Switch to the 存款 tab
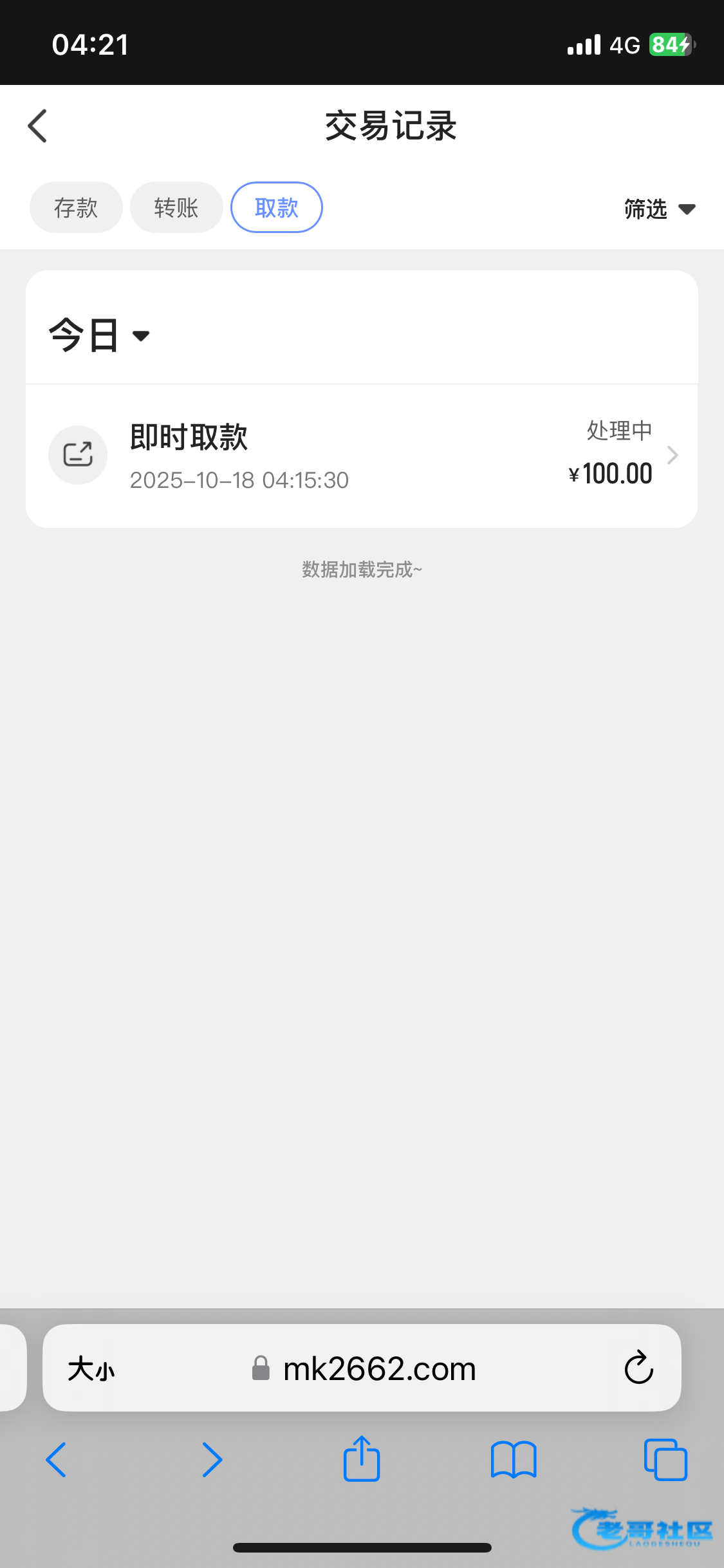Image resolution: width=724 pixels, height=1568 pixels. click(x=76, y=208)
